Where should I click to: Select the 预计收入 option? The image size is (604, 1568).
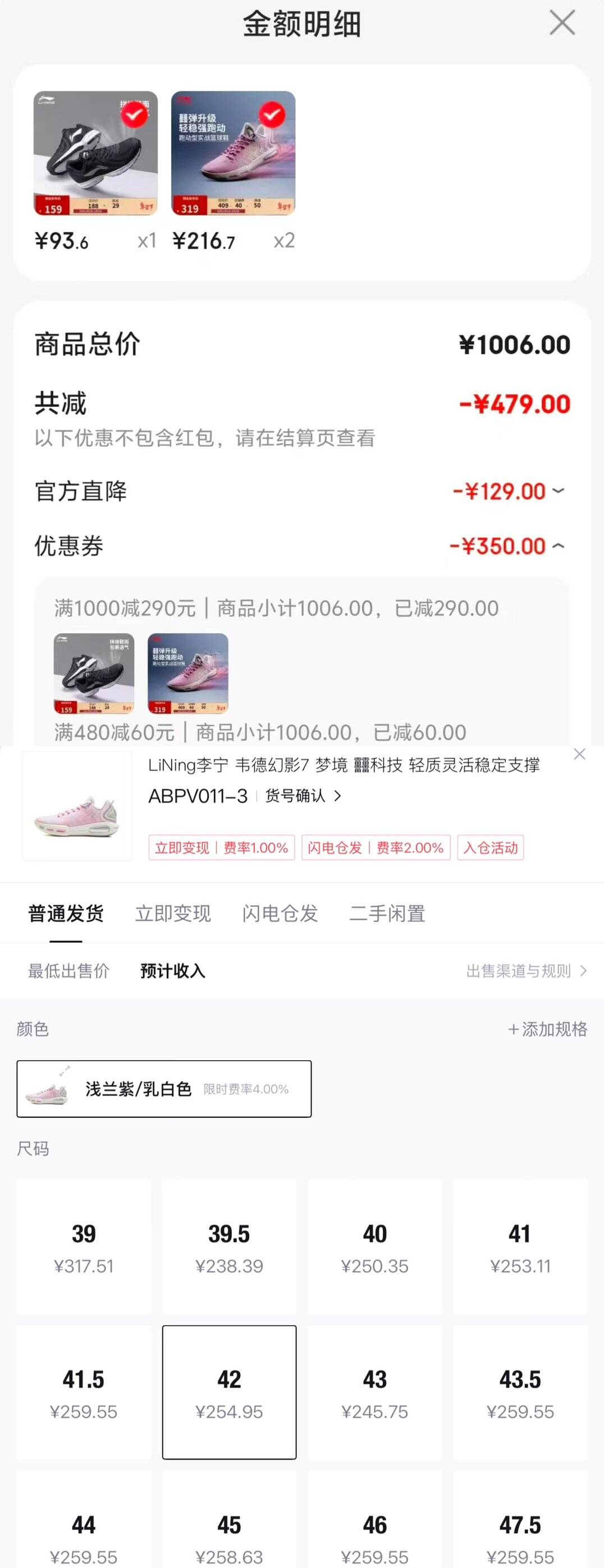tap(172, 971)
